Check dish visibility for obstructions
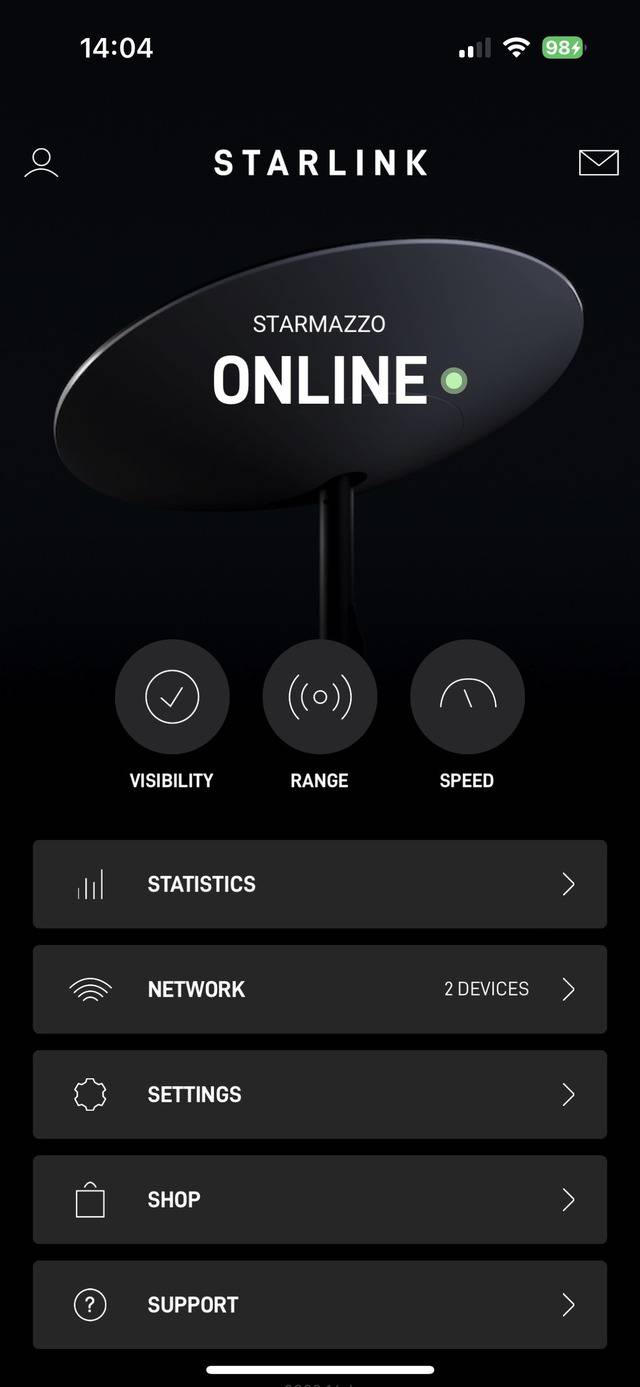 pos(172,697)
